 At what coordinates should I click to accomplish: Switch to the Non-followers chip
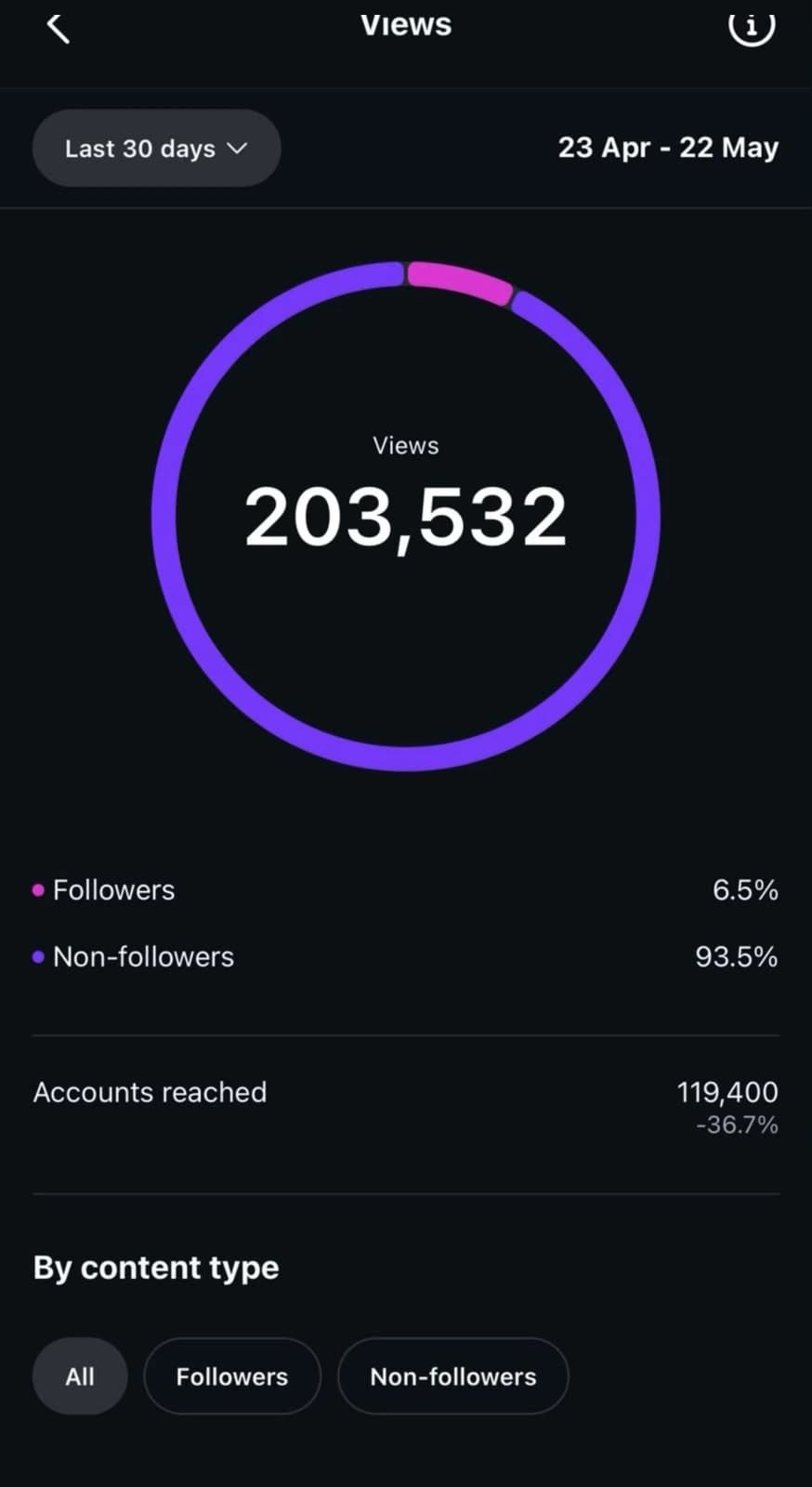453,1376
